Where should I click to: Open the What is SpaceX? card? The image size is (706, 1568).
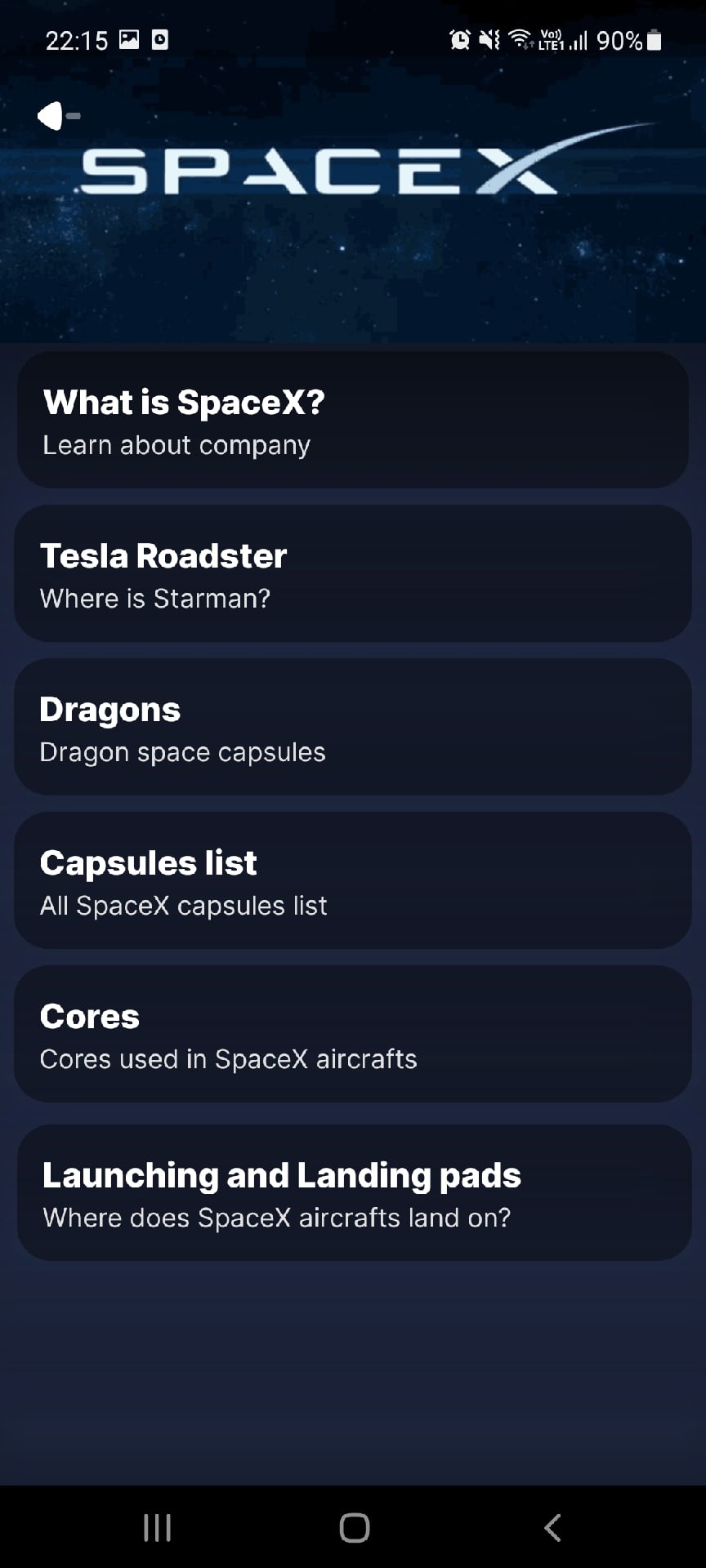click(353, 421)
